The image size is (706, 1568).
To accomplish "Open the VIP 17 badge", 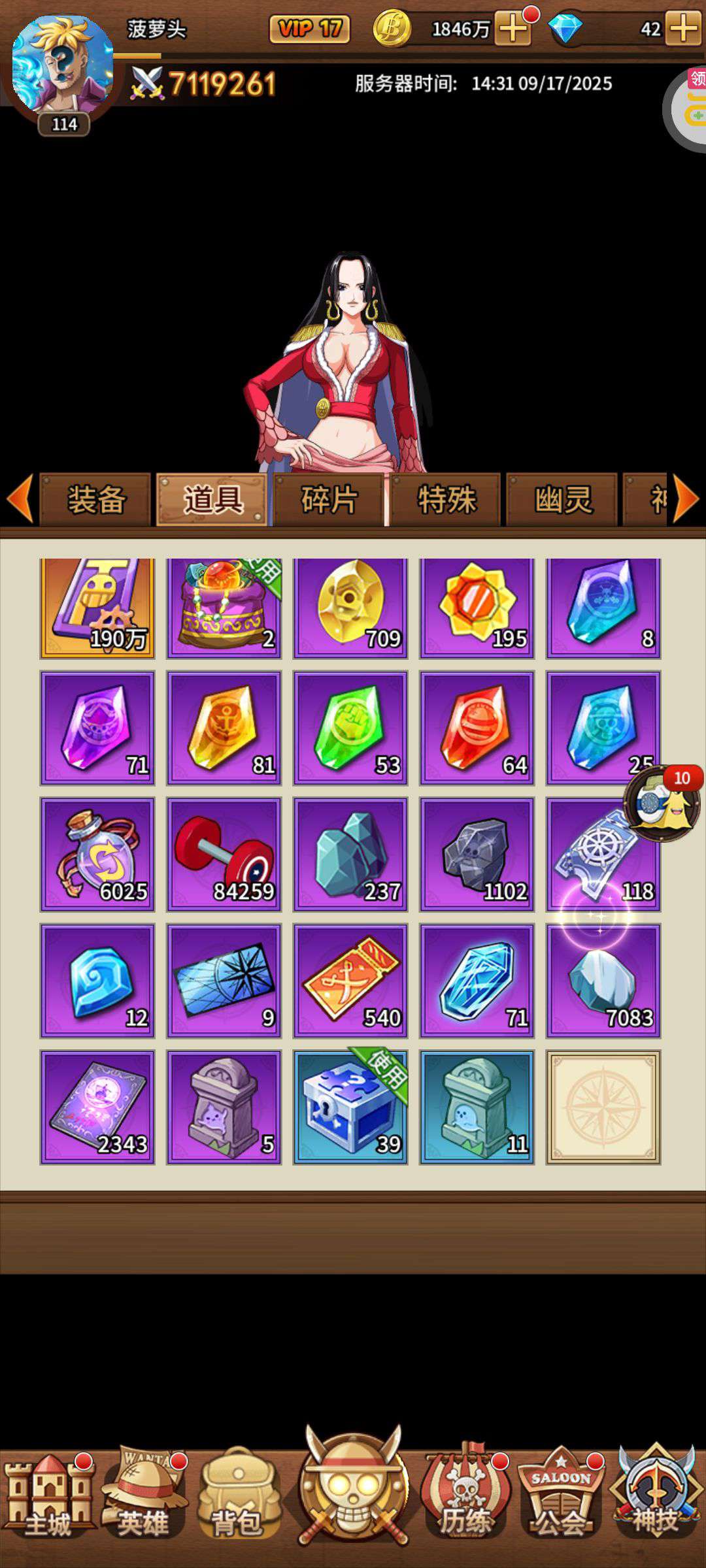I will pyautogui.click(x=310, y=29).
